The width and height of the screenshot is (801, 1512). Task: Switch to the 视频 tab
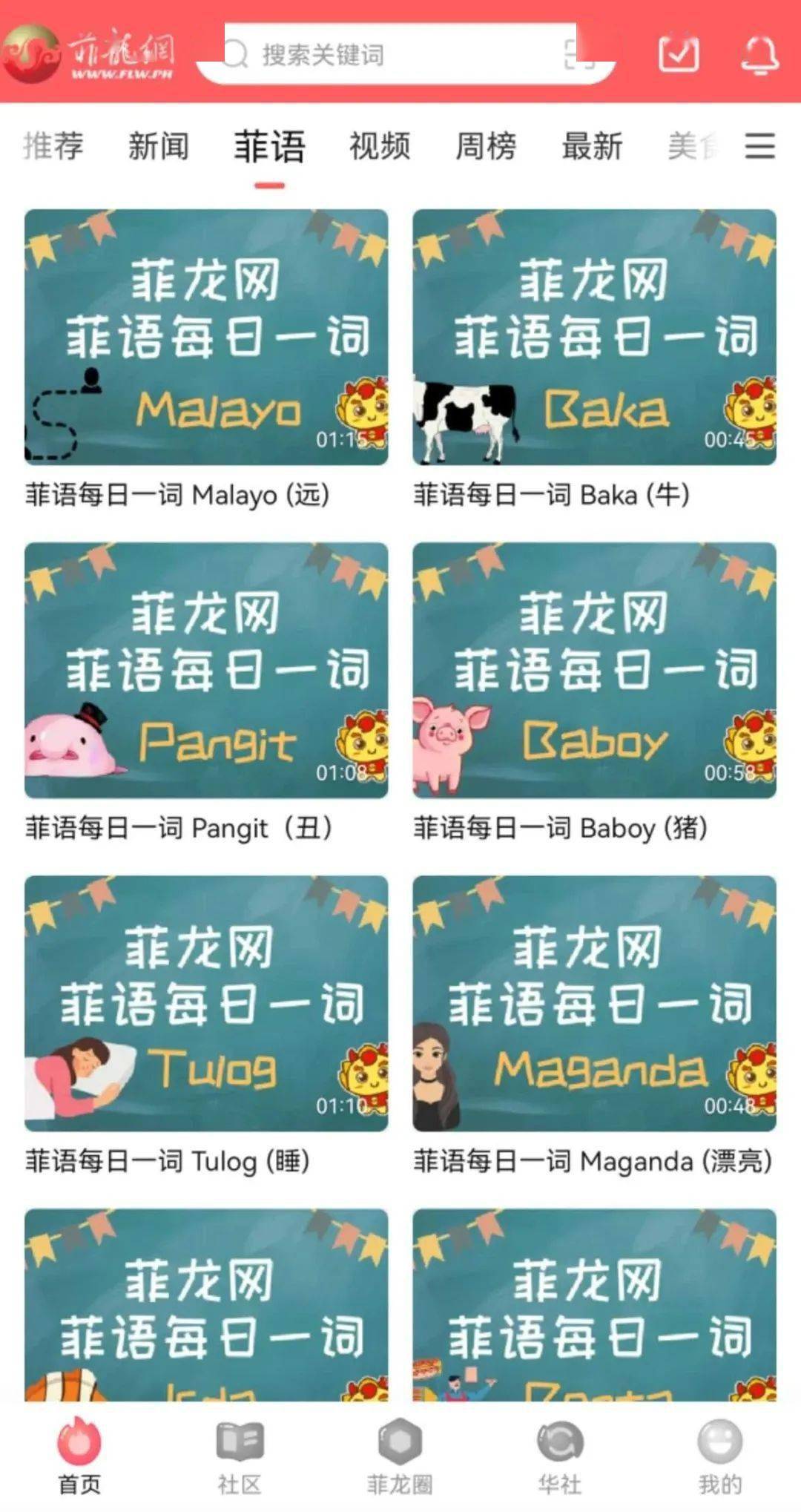(380, 148)
